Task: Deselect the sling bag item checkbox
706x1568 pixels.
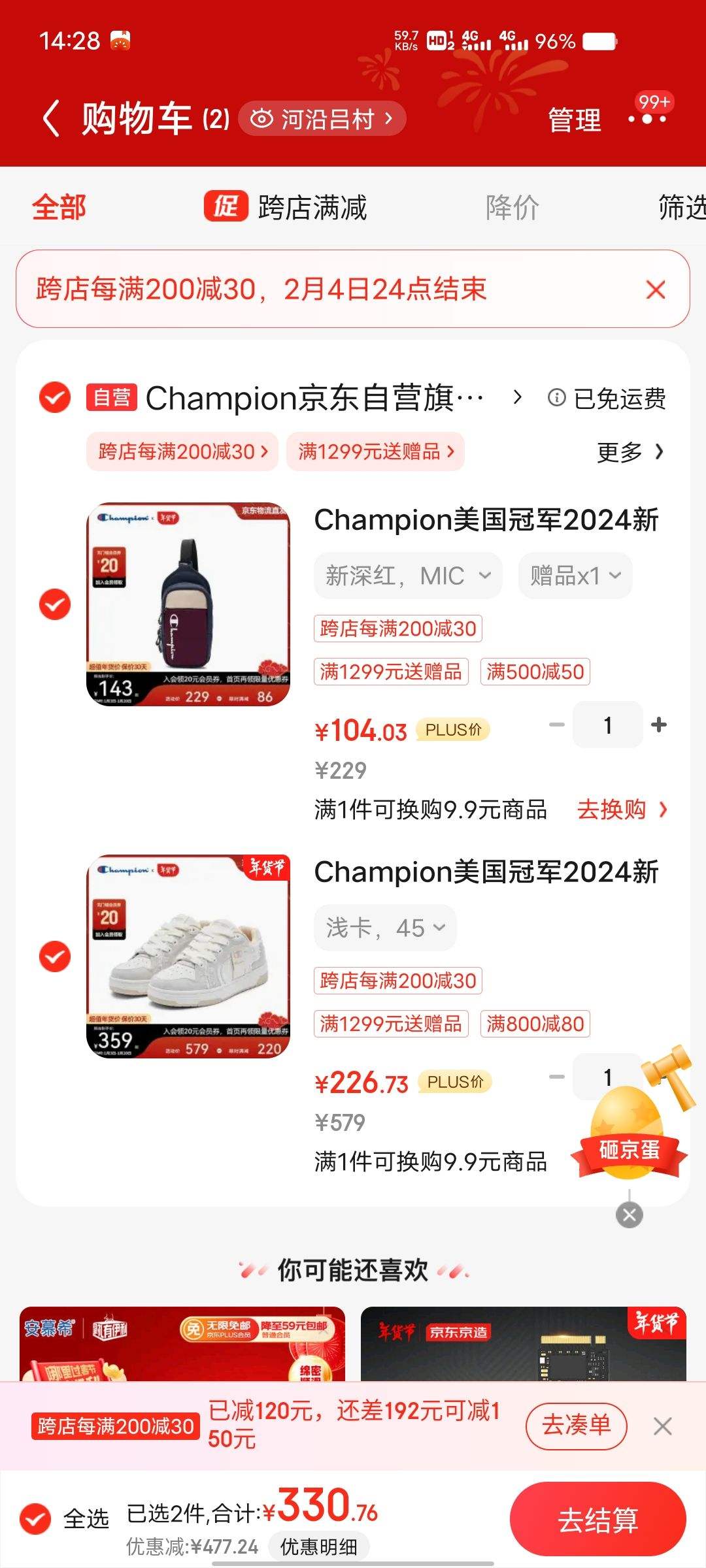Action: click(55, 604)
